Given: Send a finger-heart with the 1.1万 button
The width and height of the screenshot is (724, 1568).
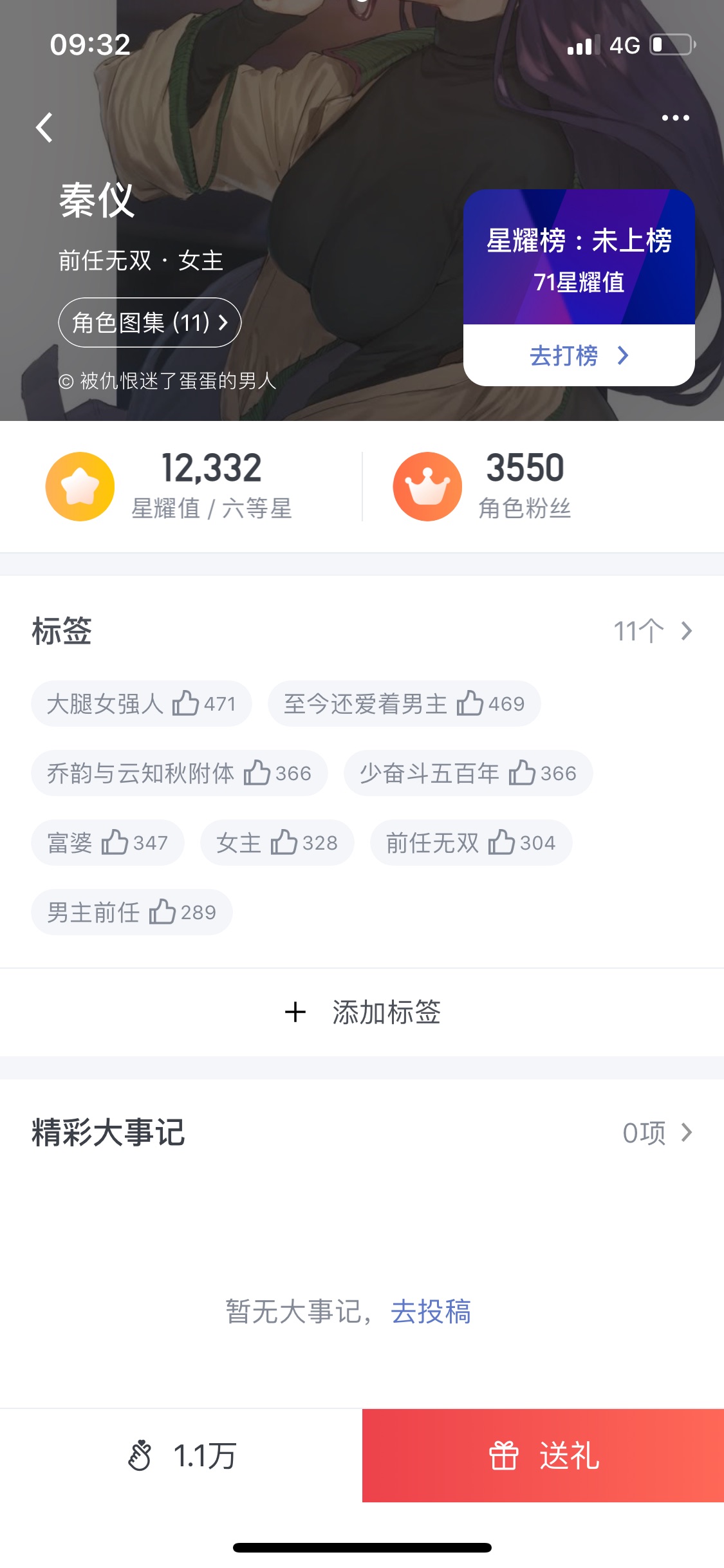Looking at the screenshot, I should (181, 1455).
